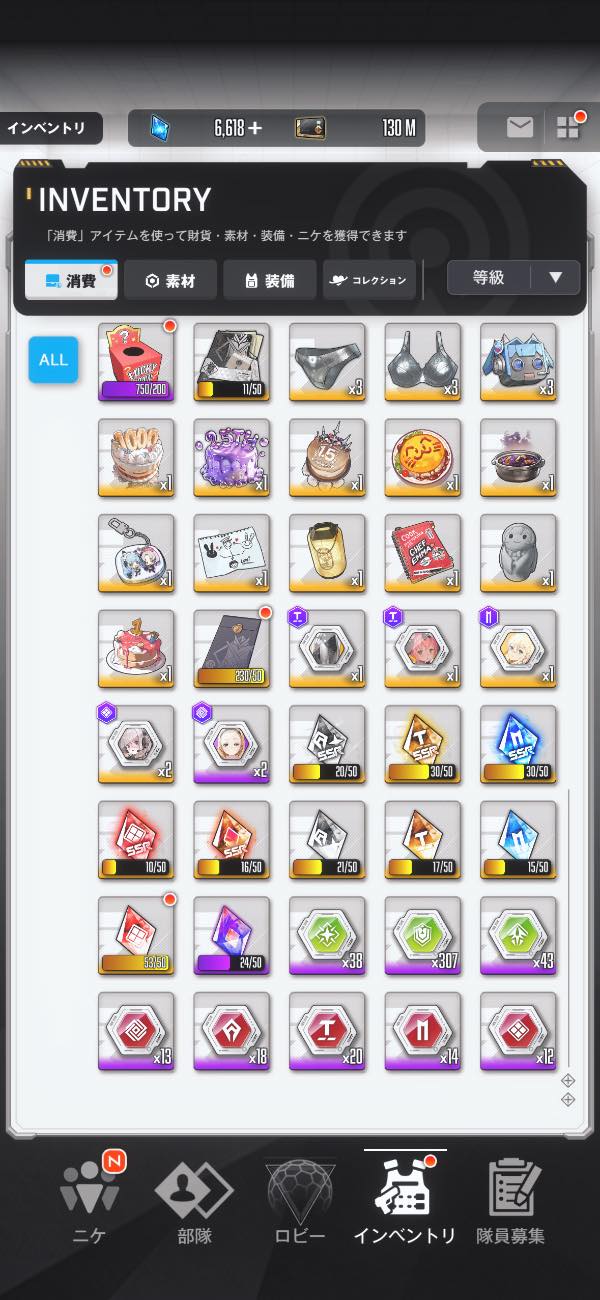Open the purple cake item
600x1300 pixels.
[x=232, y=457]
